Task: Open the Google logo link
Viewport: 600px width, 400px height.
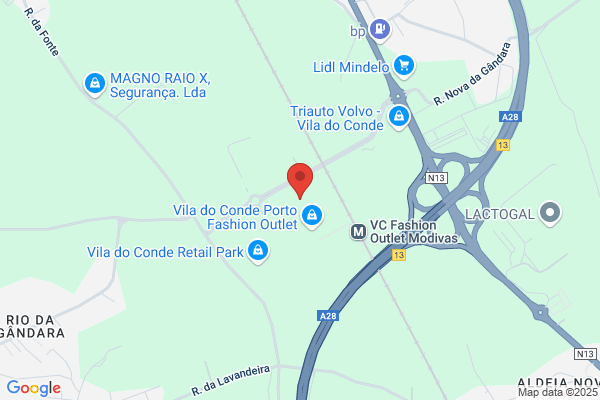Action: [x=34, y=388]
